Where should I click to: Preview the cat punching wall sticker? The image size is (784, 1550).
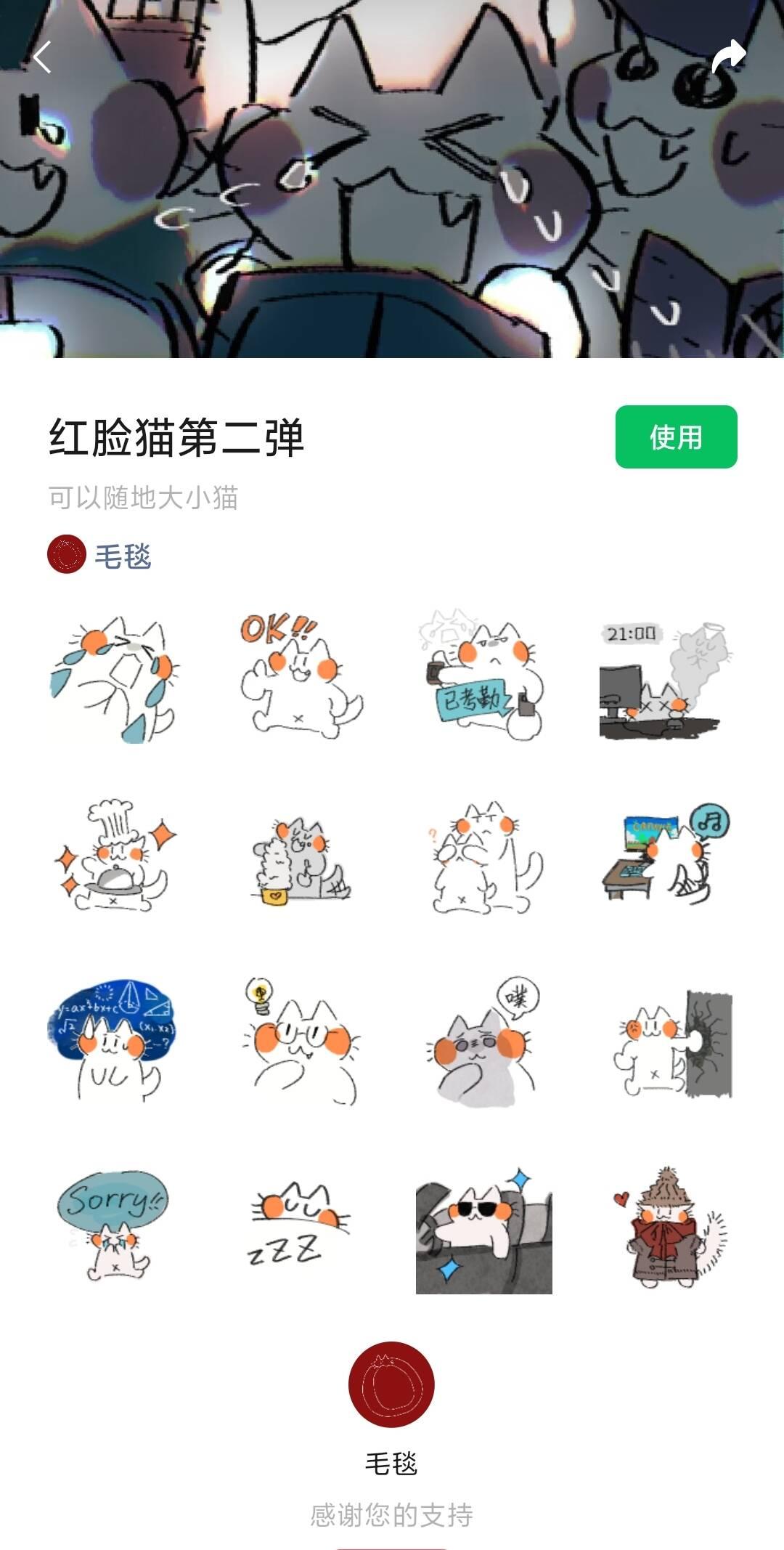pos(671,1043)
